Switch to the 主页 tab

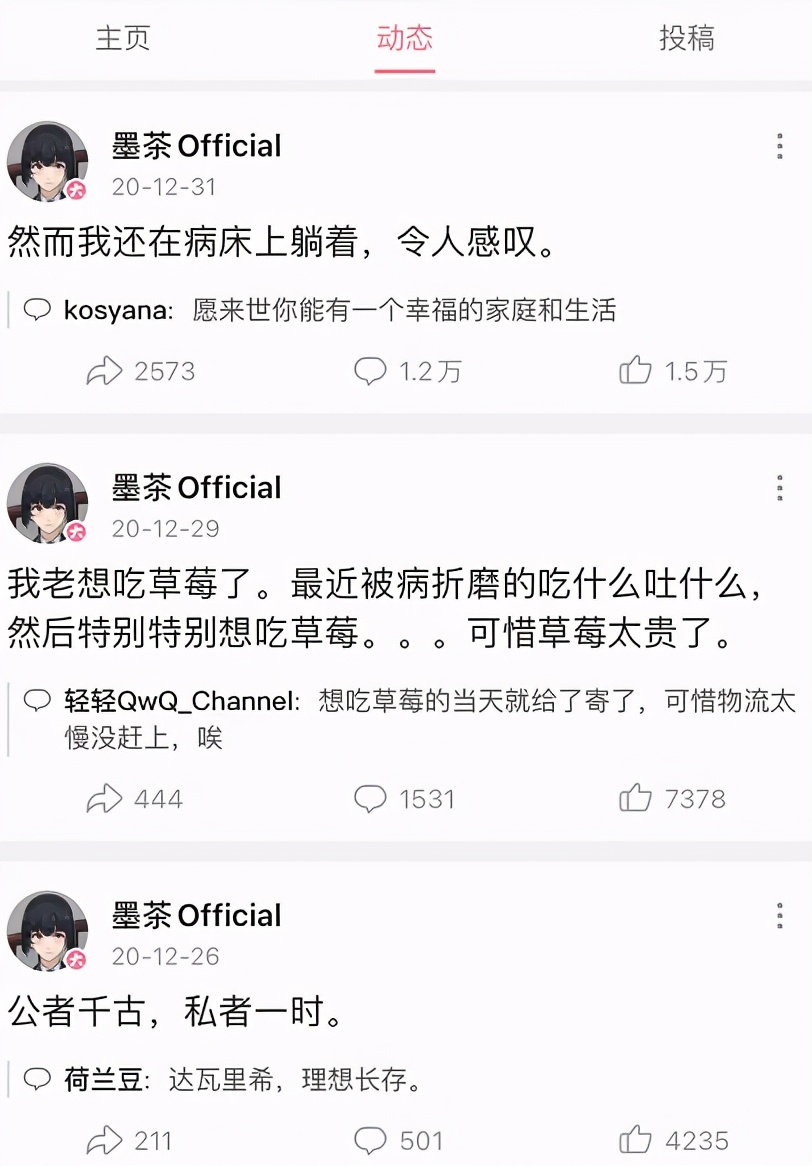pos(120,37)
